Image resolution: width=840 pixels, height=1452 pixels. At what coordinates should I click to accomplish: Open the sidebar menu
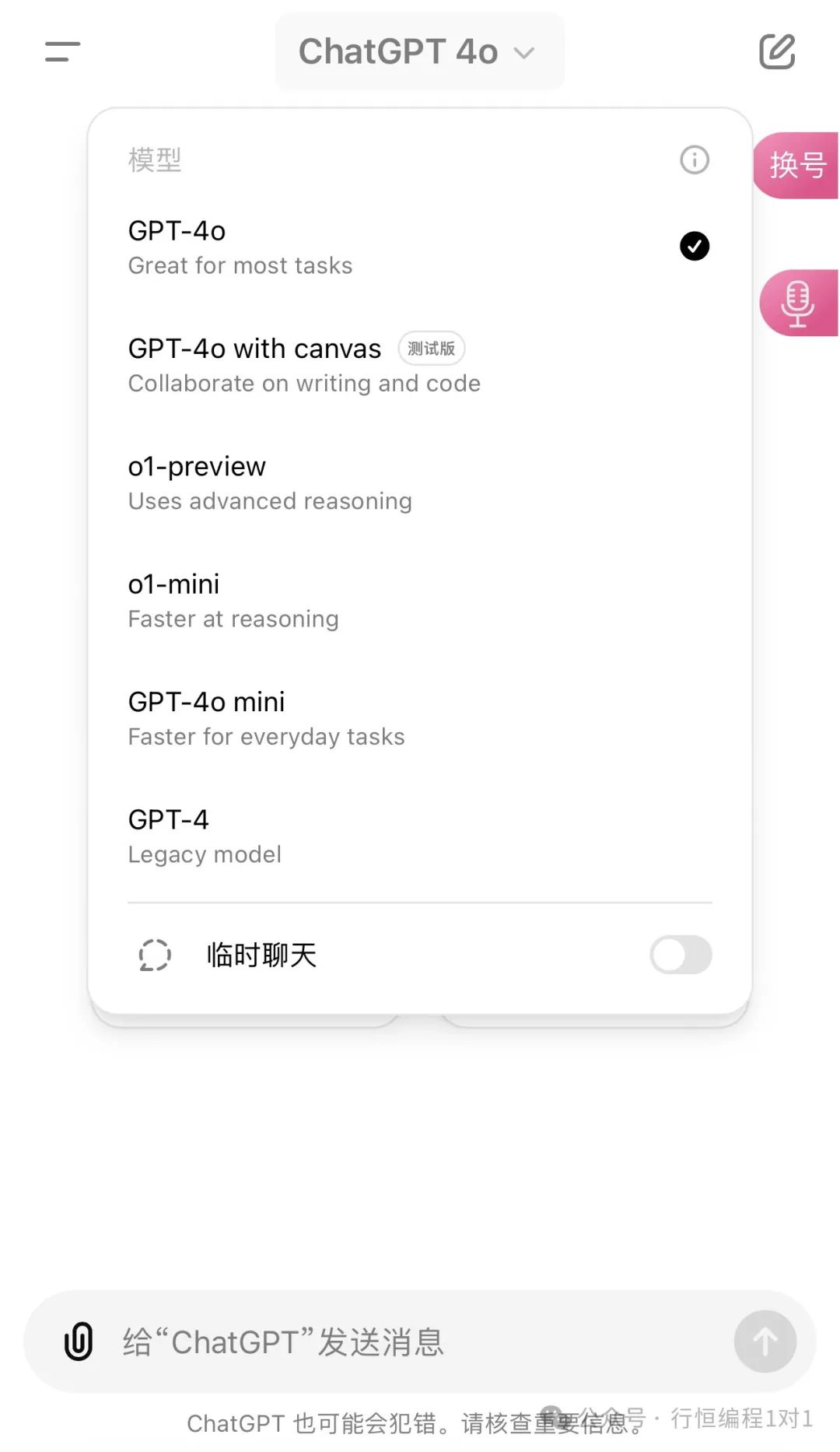coord(62,51)
